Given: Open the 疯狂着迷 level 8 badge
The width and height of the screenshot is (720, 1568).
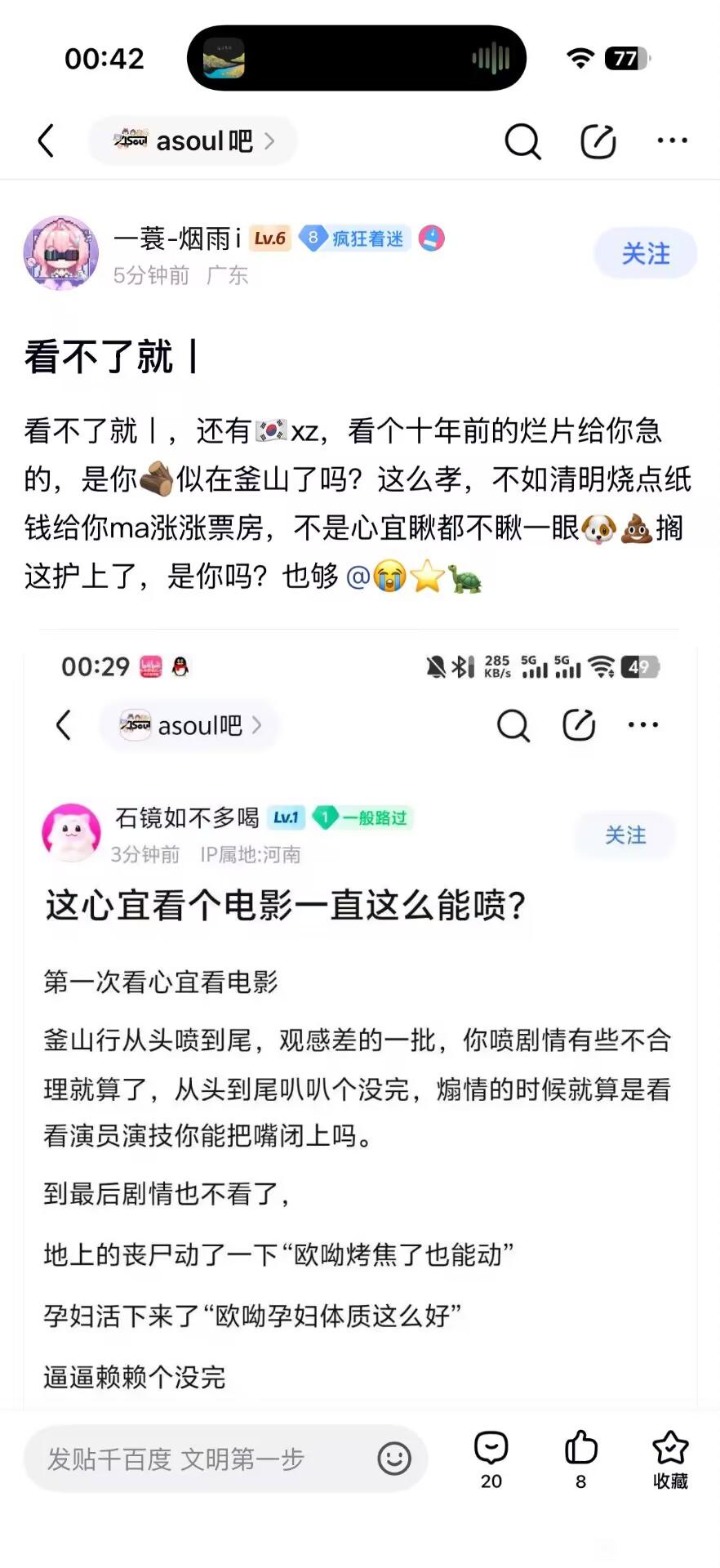Looking at the screenshot, I should (x=354, y=238).
